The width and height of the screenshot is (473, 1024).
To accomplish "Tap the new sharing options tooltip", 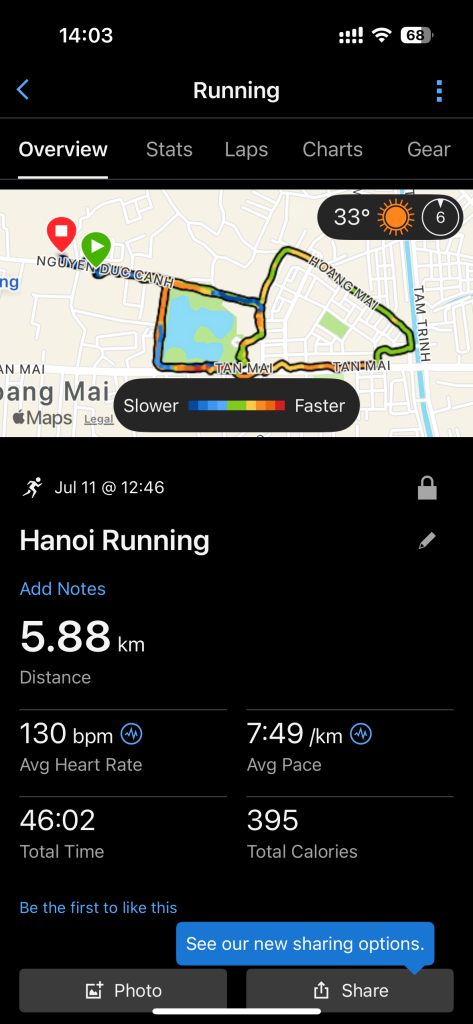I will pos(305,944).
